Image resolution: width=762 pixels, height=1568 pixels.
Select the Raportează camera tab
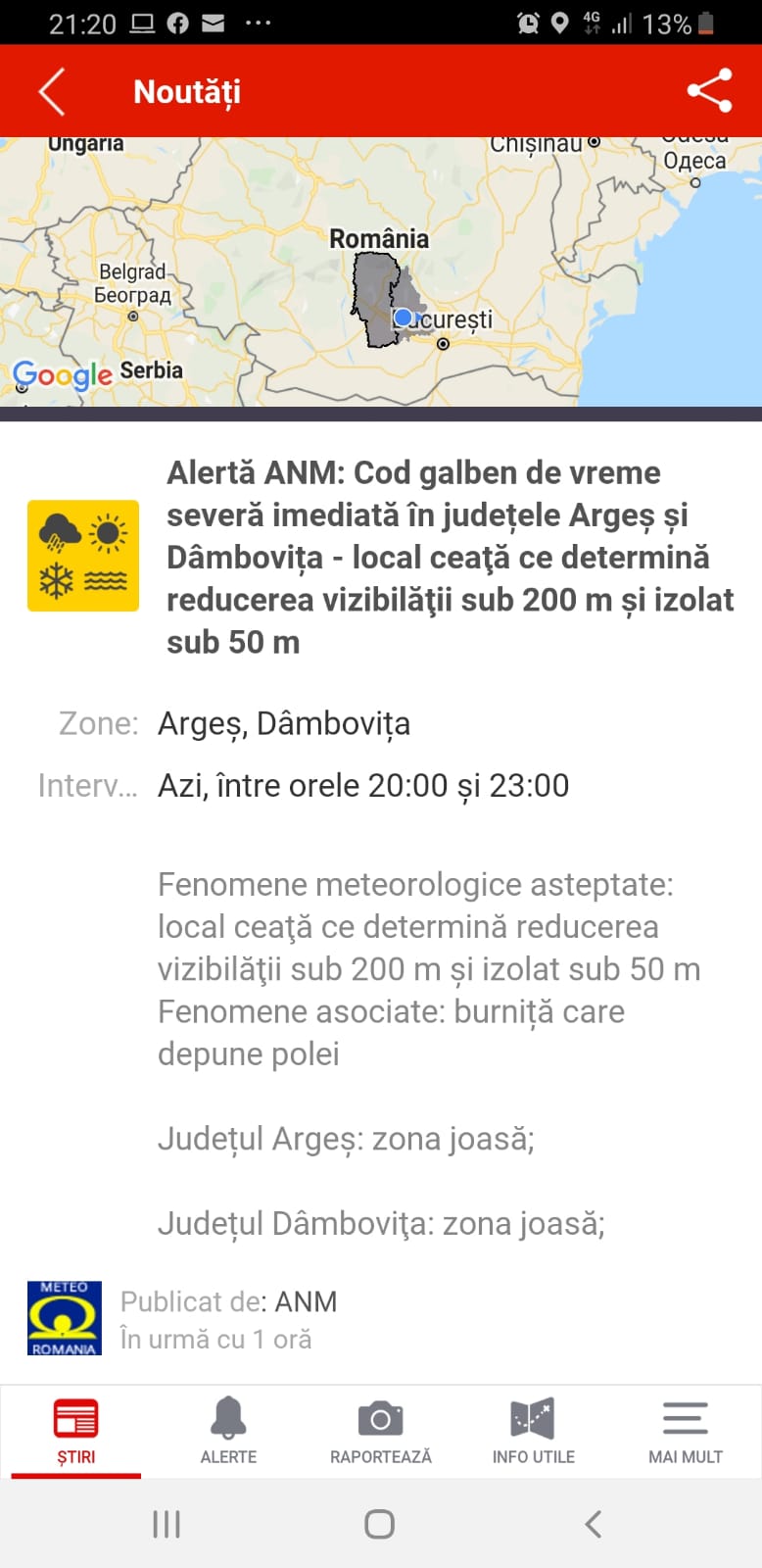pos(381,1431)
